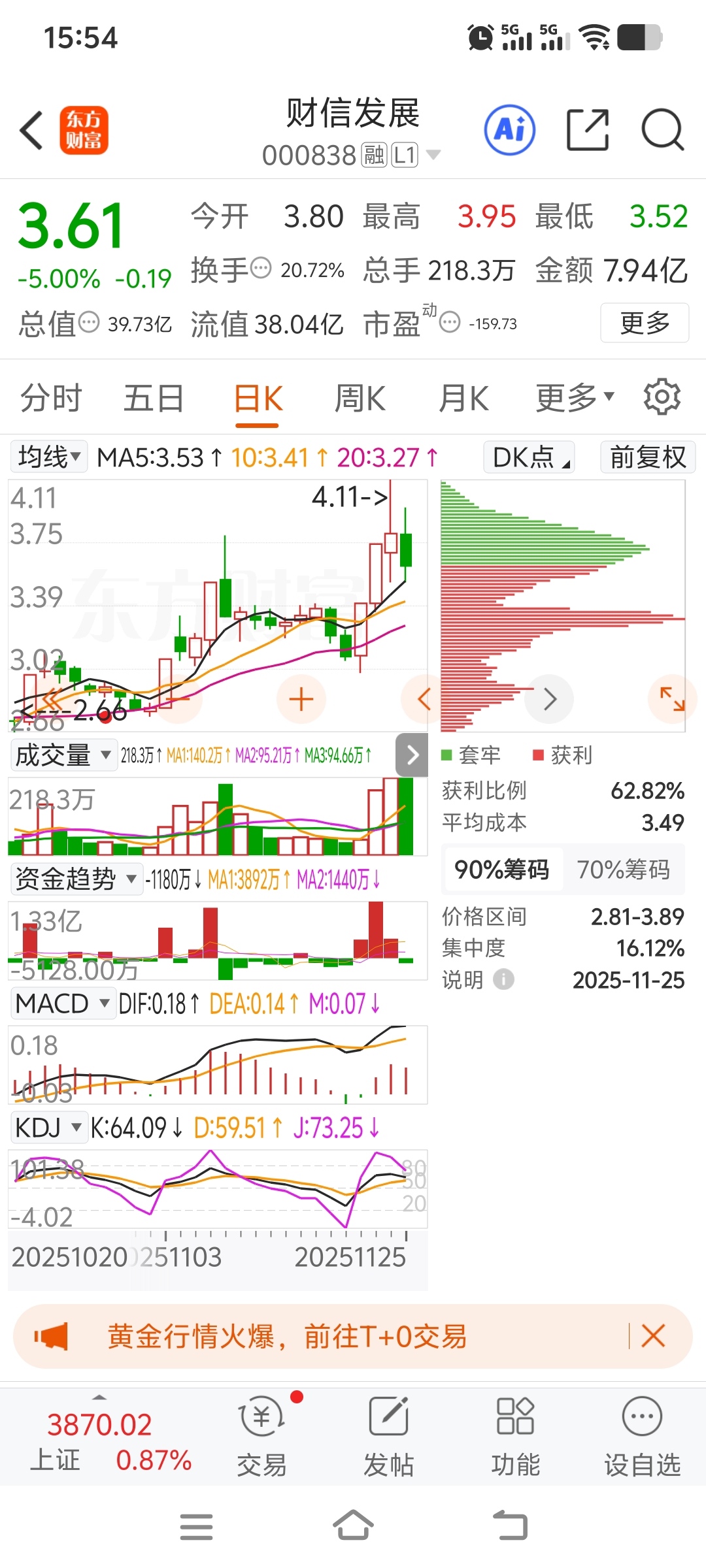The height and width of the screenshot is (1568, 706).
Task: Switch to the 分时 chart tab
Action: (x=51, y=399)
